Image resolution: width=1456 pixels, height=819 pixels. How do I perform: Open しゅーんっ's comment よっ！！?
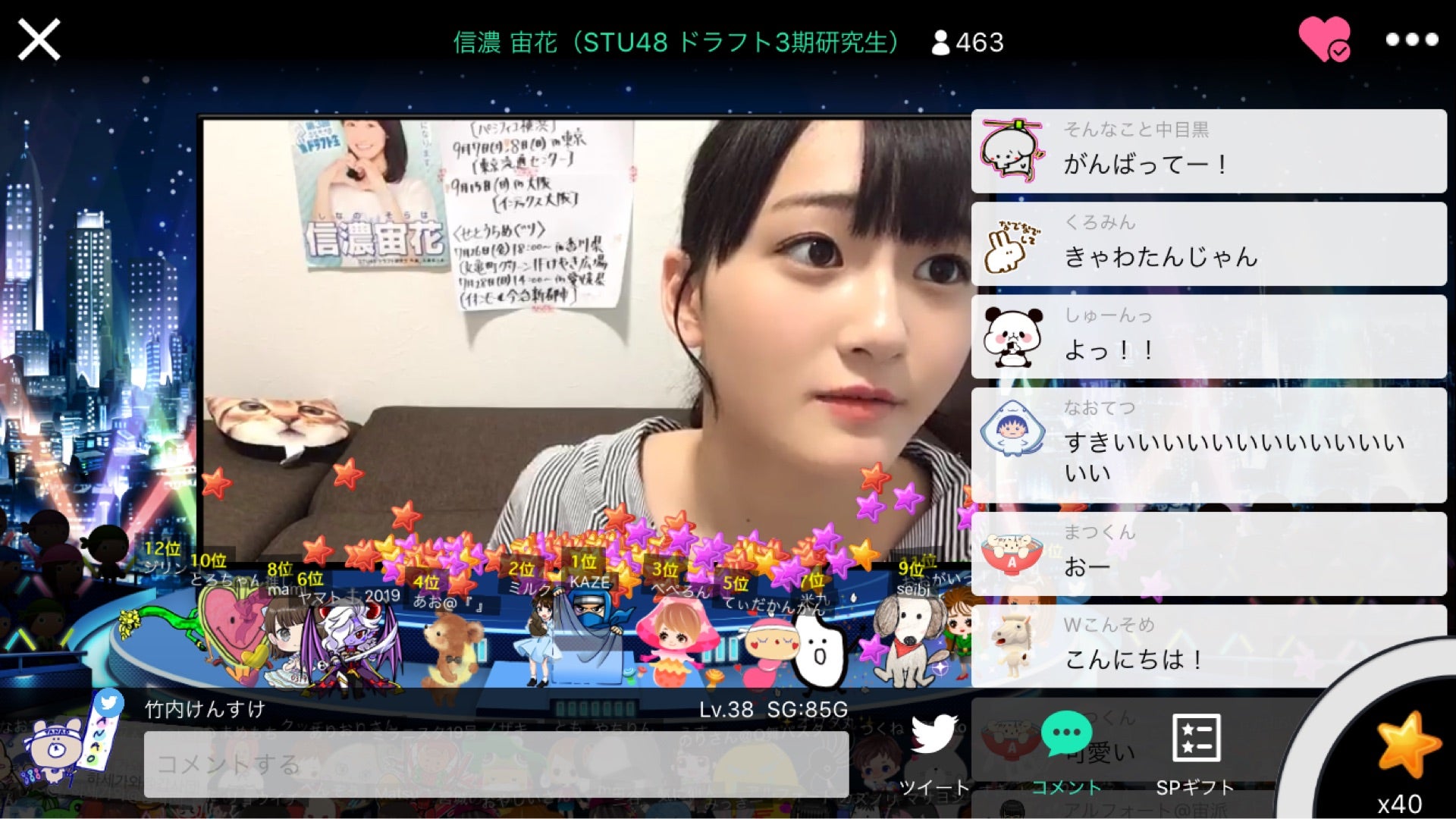click(x=1209, y=337)
